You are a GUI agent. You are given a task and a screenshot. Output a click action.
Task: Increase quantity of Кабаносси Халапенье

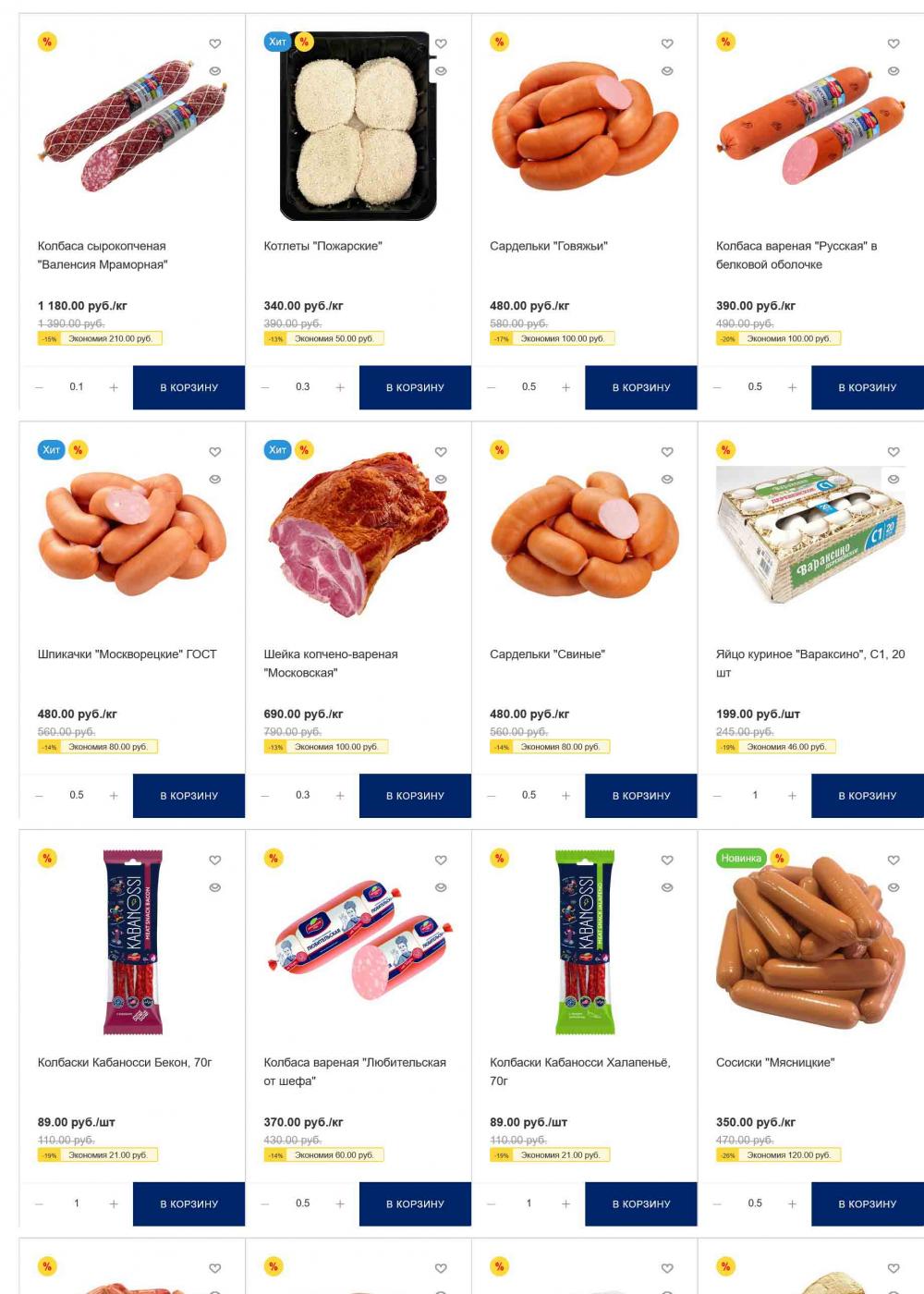[x=565, y=1204]
